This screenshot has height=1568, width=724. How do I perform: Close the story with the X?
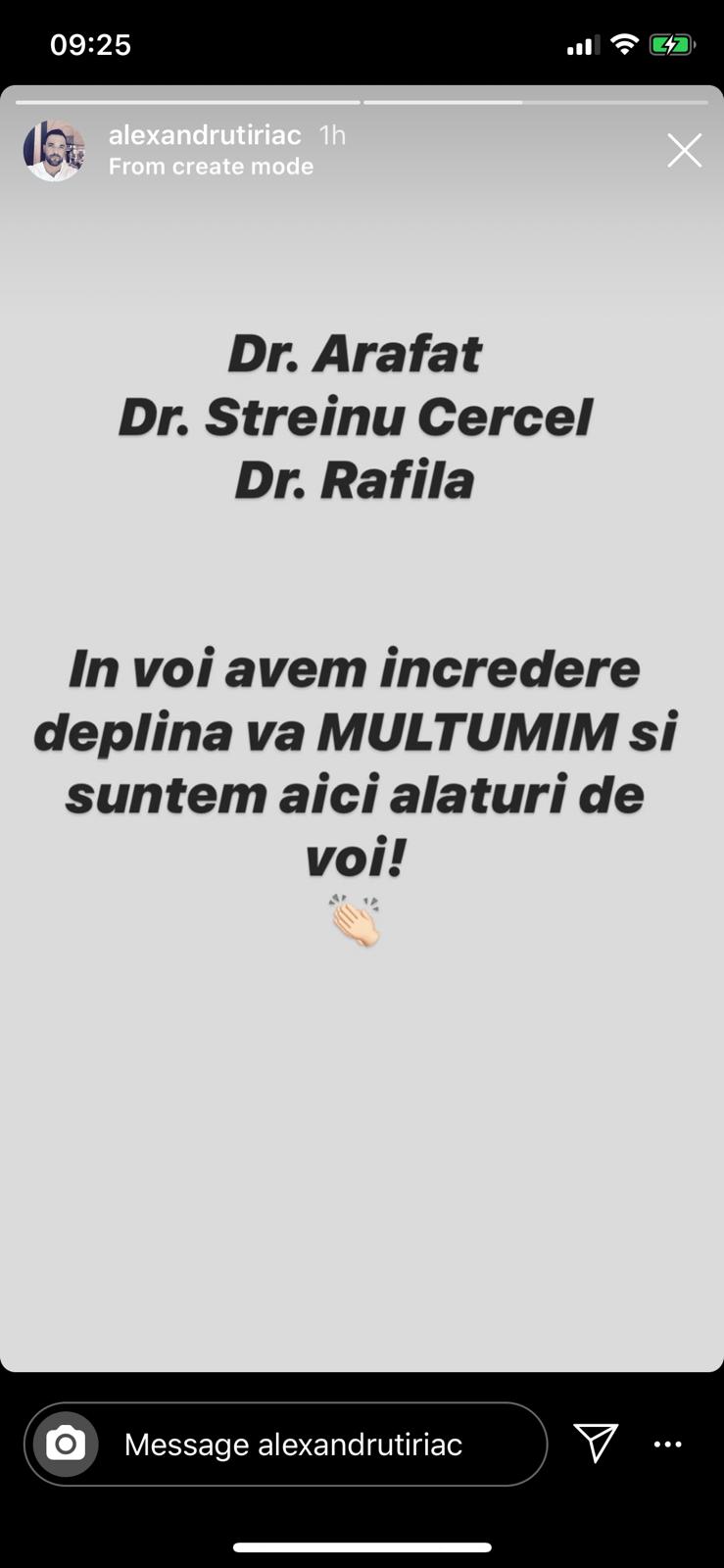click(x=684, y=151)
